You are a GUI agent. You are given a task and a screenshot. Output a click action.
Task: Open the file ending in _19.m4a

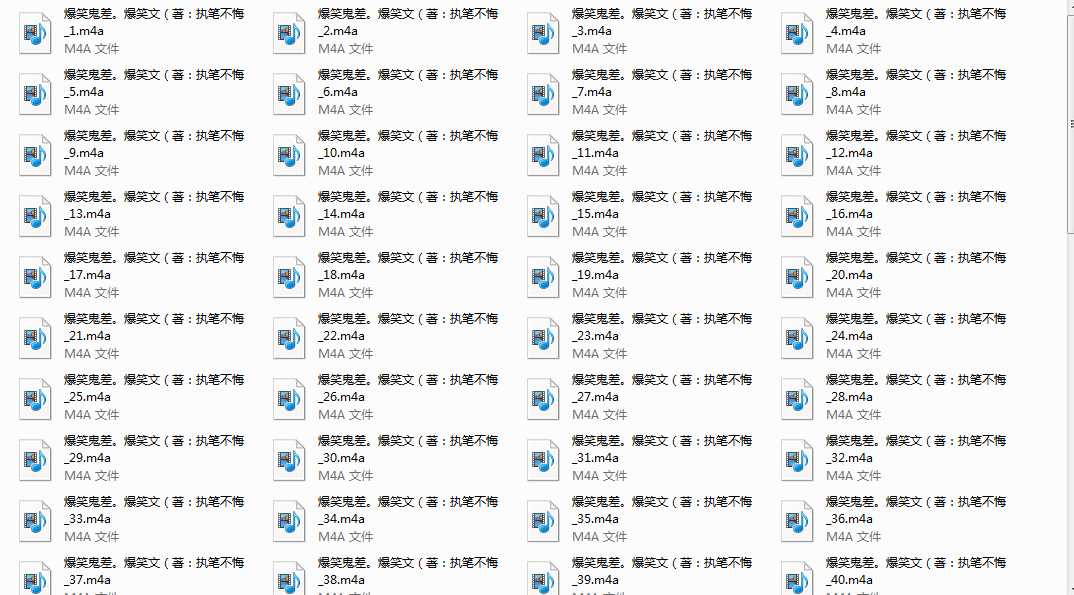tap(544, 278)
